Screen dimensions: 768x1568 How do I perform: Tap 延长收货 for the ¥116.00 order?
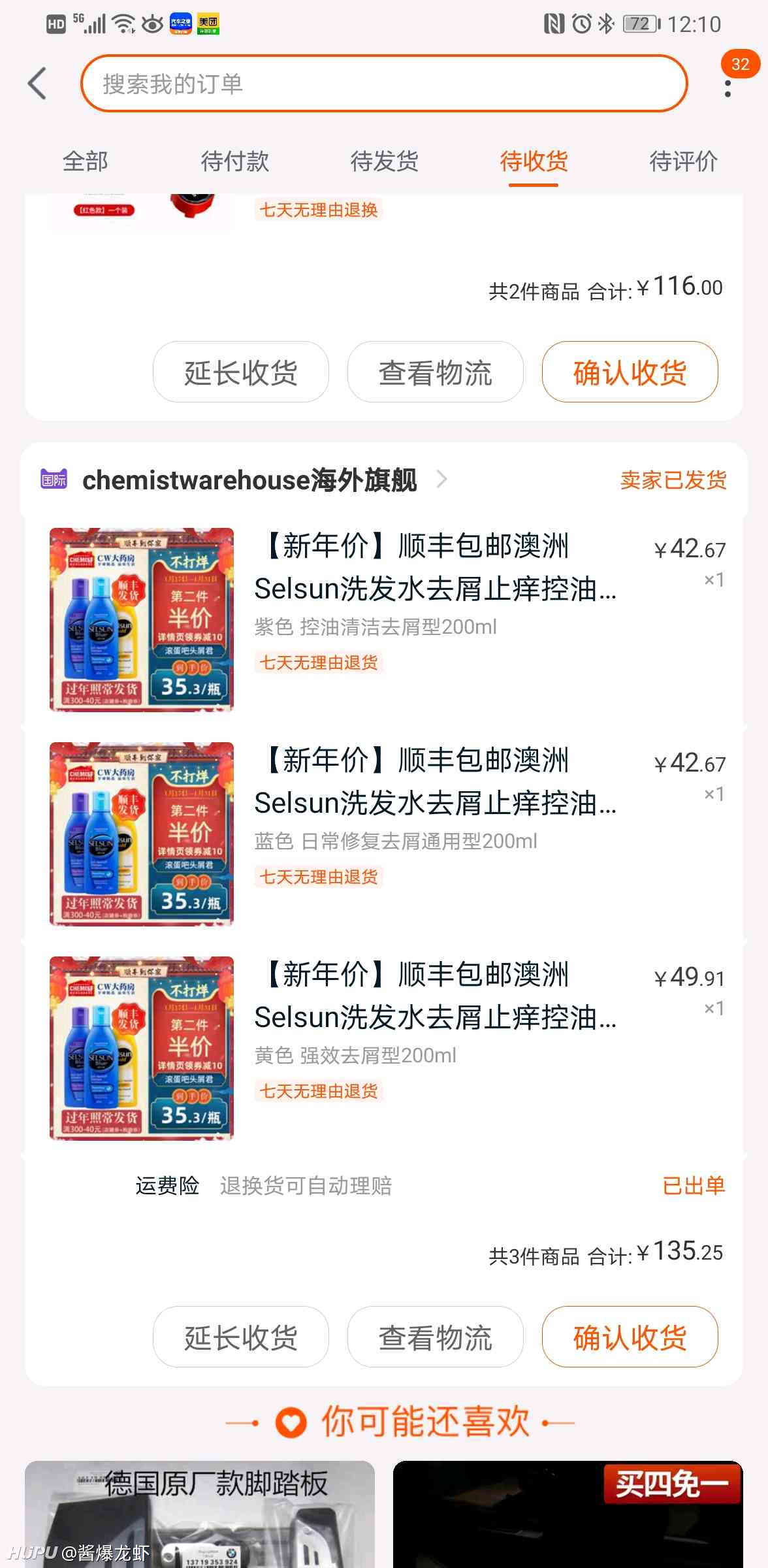pos(241,372)
